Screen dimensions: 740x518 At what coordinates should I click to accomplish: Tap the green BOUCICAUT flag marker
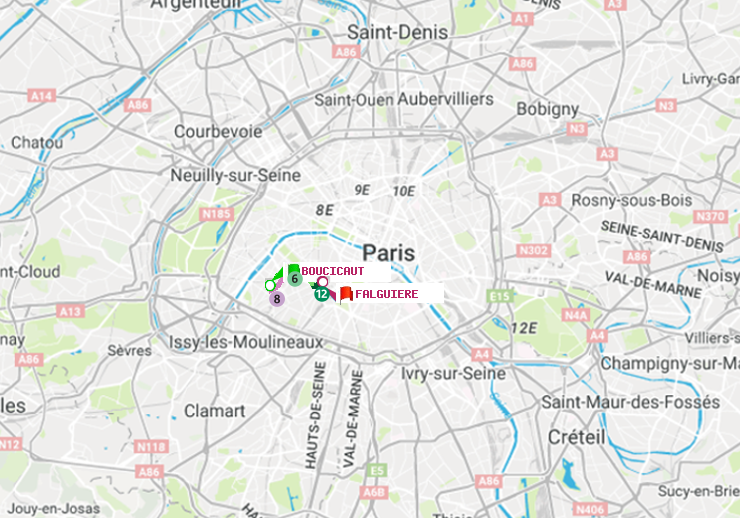pos(293,269)
